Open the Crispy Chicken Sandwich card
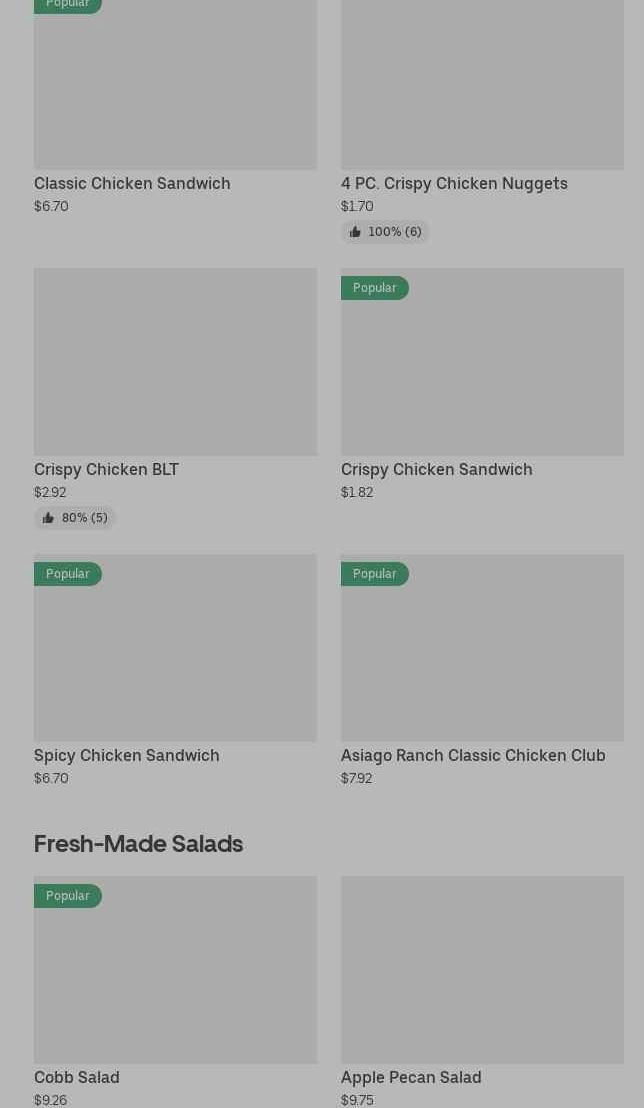The height and width of the screenshot is (1108, 644). coord(482,384)
